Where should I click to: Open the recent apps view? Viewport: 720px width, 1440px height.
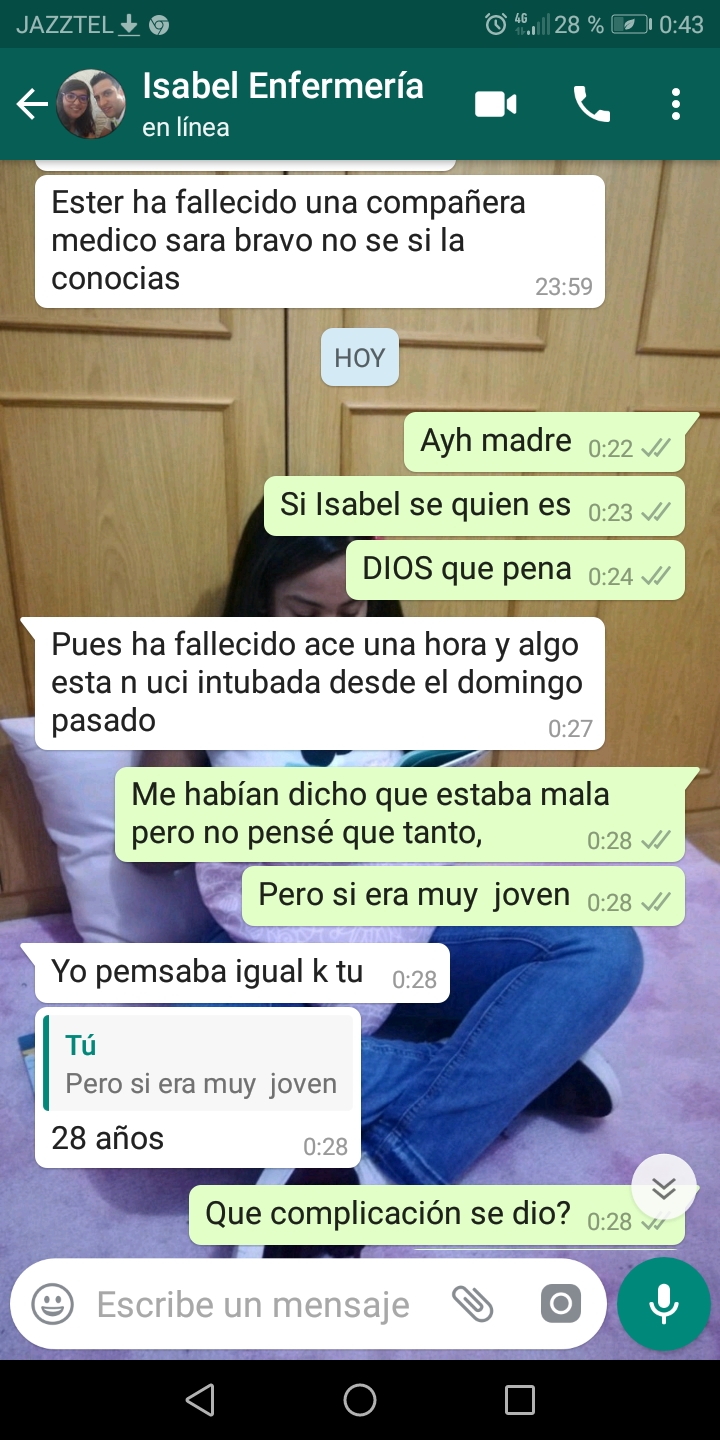[520, 1400]
